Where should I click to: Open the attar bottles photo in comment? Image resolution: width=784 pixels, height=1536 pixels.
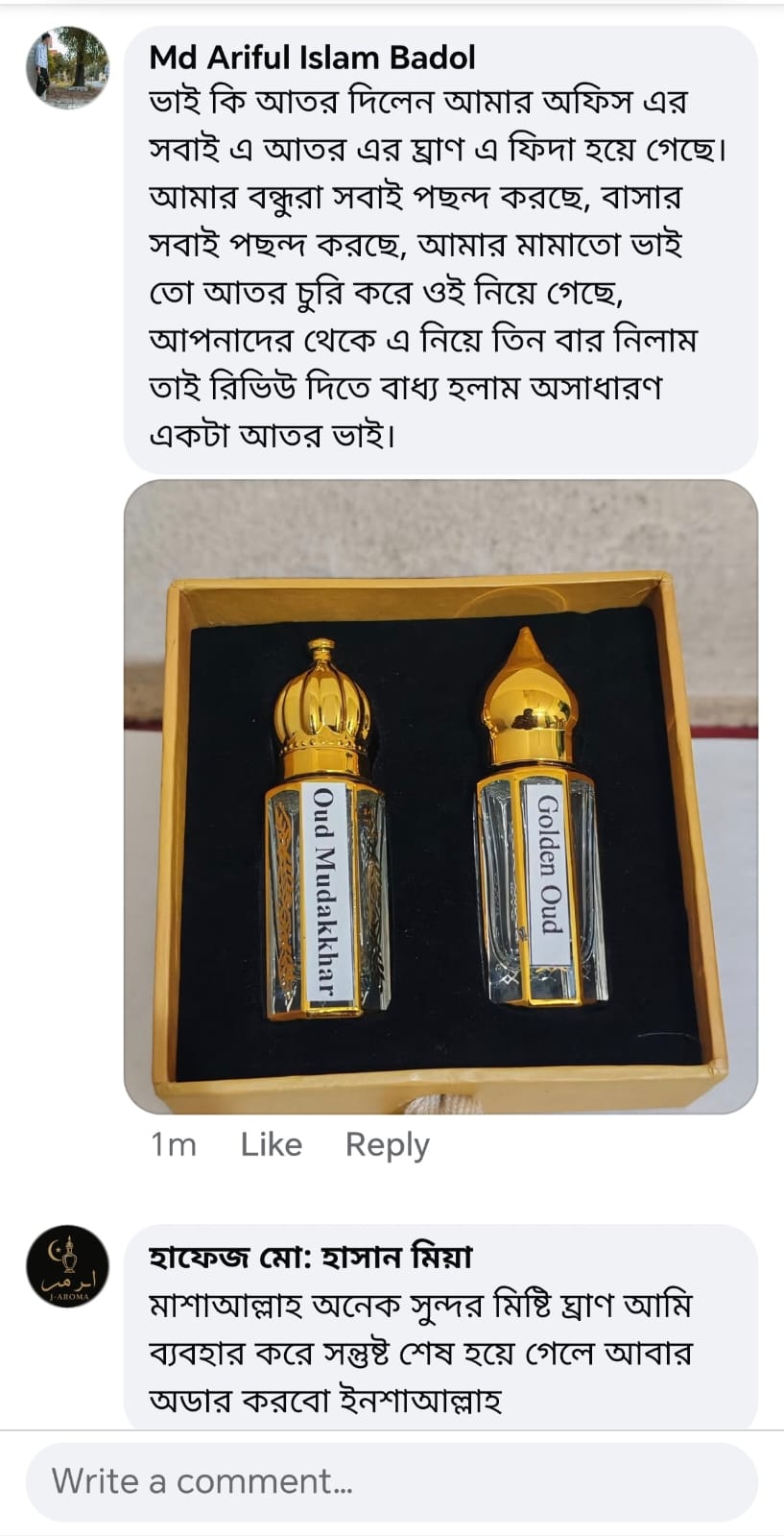coord(440,797)
